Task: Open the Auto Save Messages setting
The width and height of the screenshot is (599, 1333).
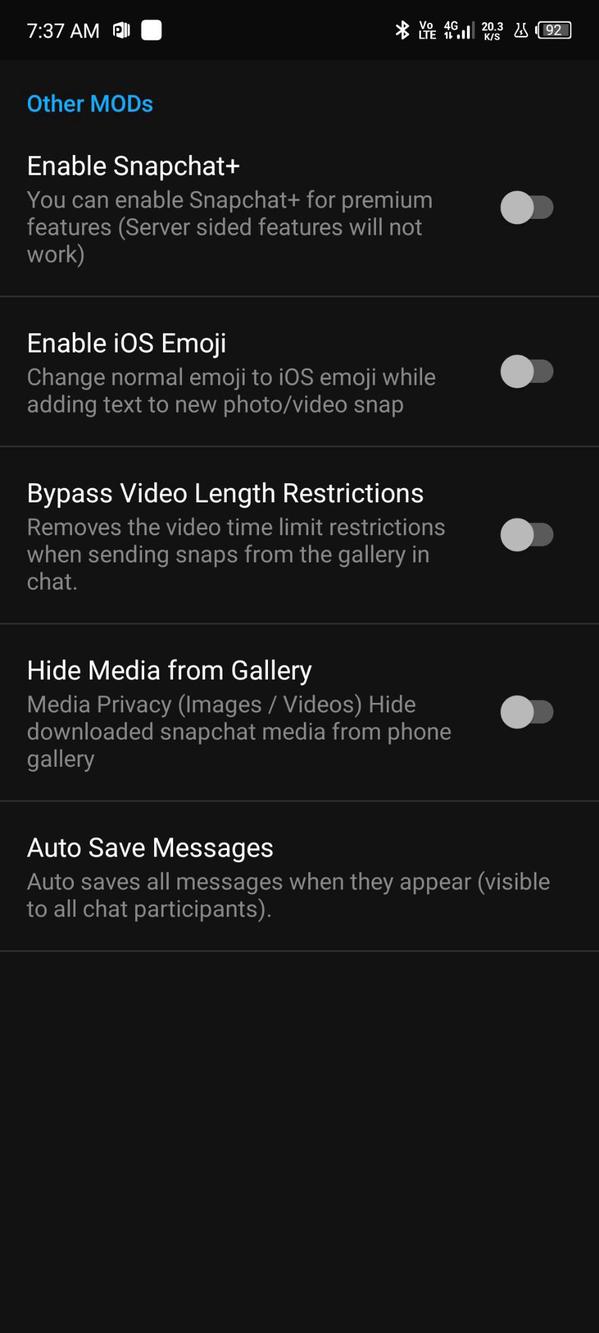Action: pyautogui.click(x=299, y=877)
